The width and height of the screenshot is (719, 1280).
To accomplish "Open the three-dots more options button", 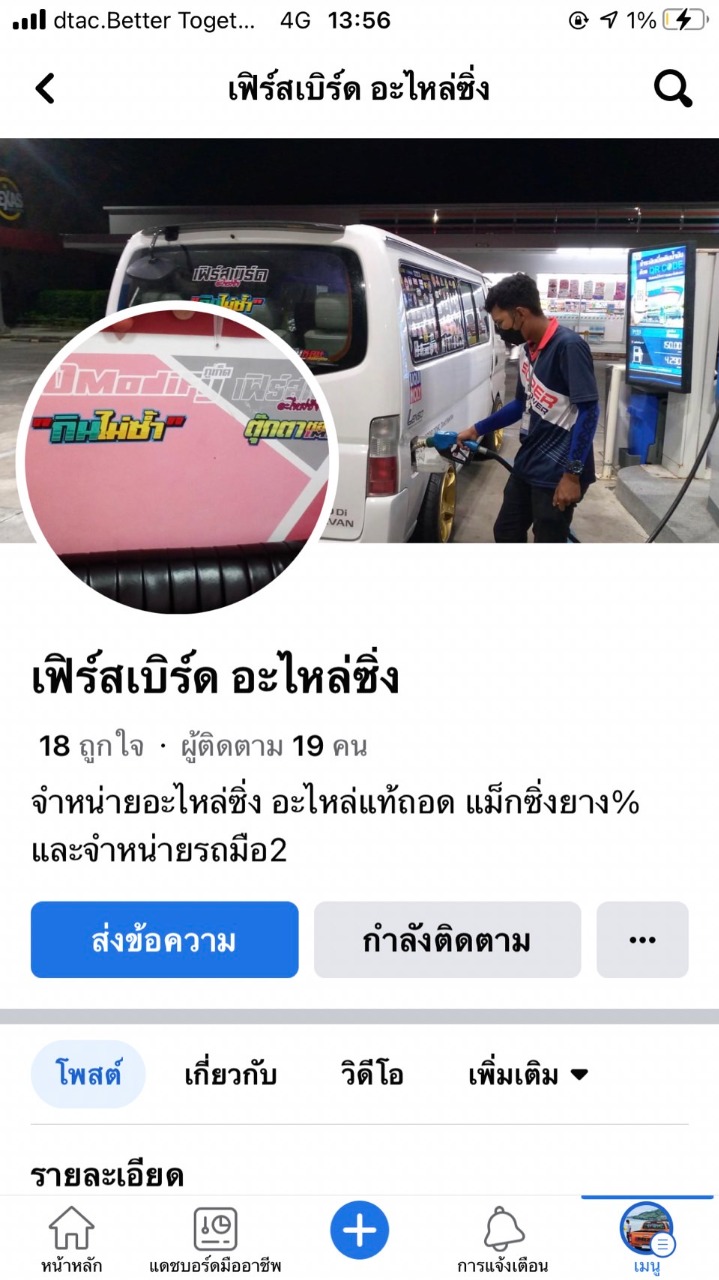I will pos(642,940).
